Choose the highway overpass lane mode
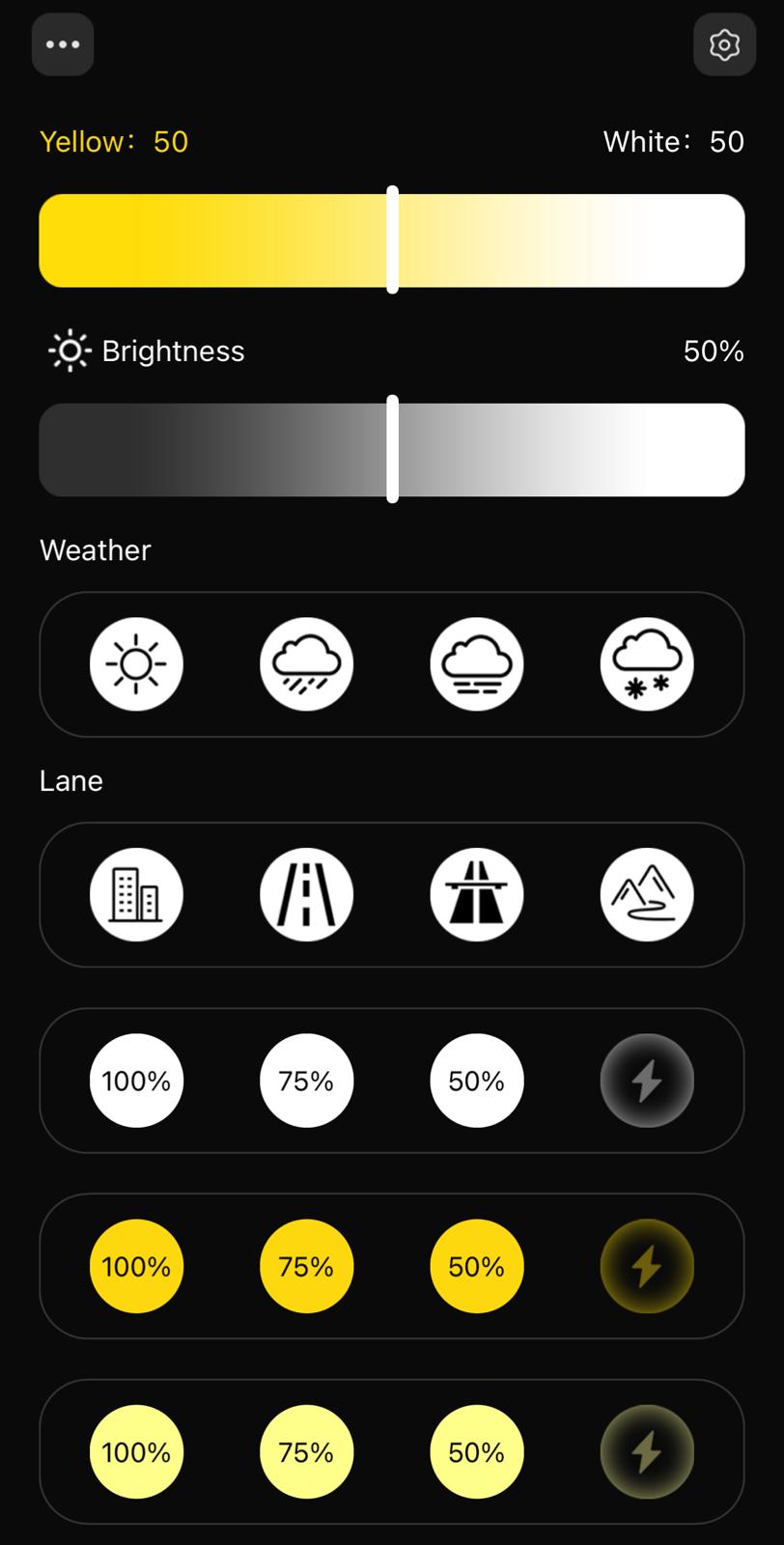Viewport: 784px width, 1545px height. click(x=477, y=895)
